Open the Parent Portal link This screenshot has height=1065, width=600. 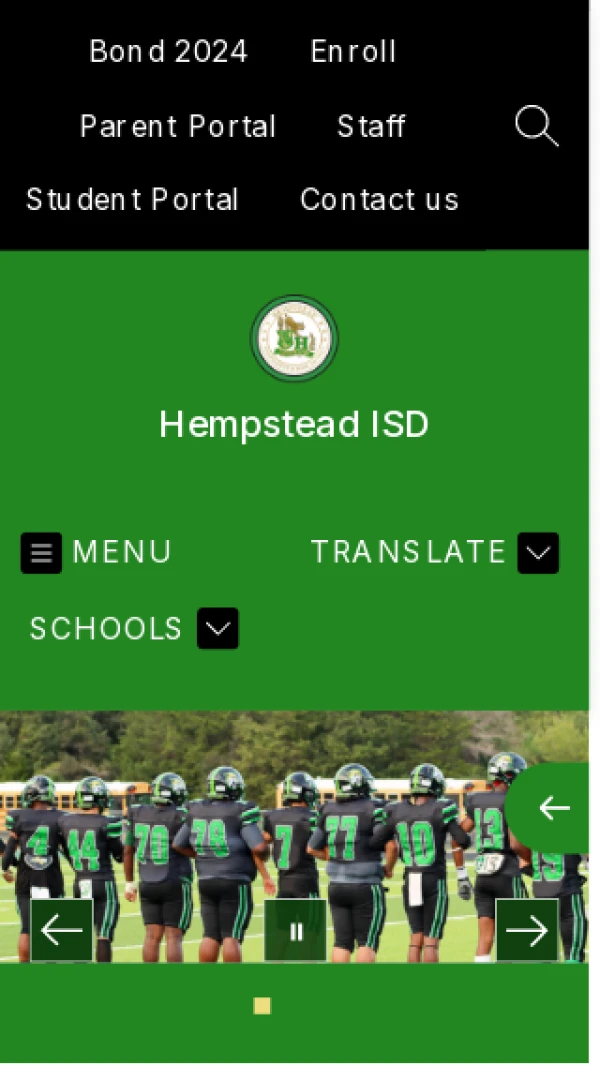[178, 126]
